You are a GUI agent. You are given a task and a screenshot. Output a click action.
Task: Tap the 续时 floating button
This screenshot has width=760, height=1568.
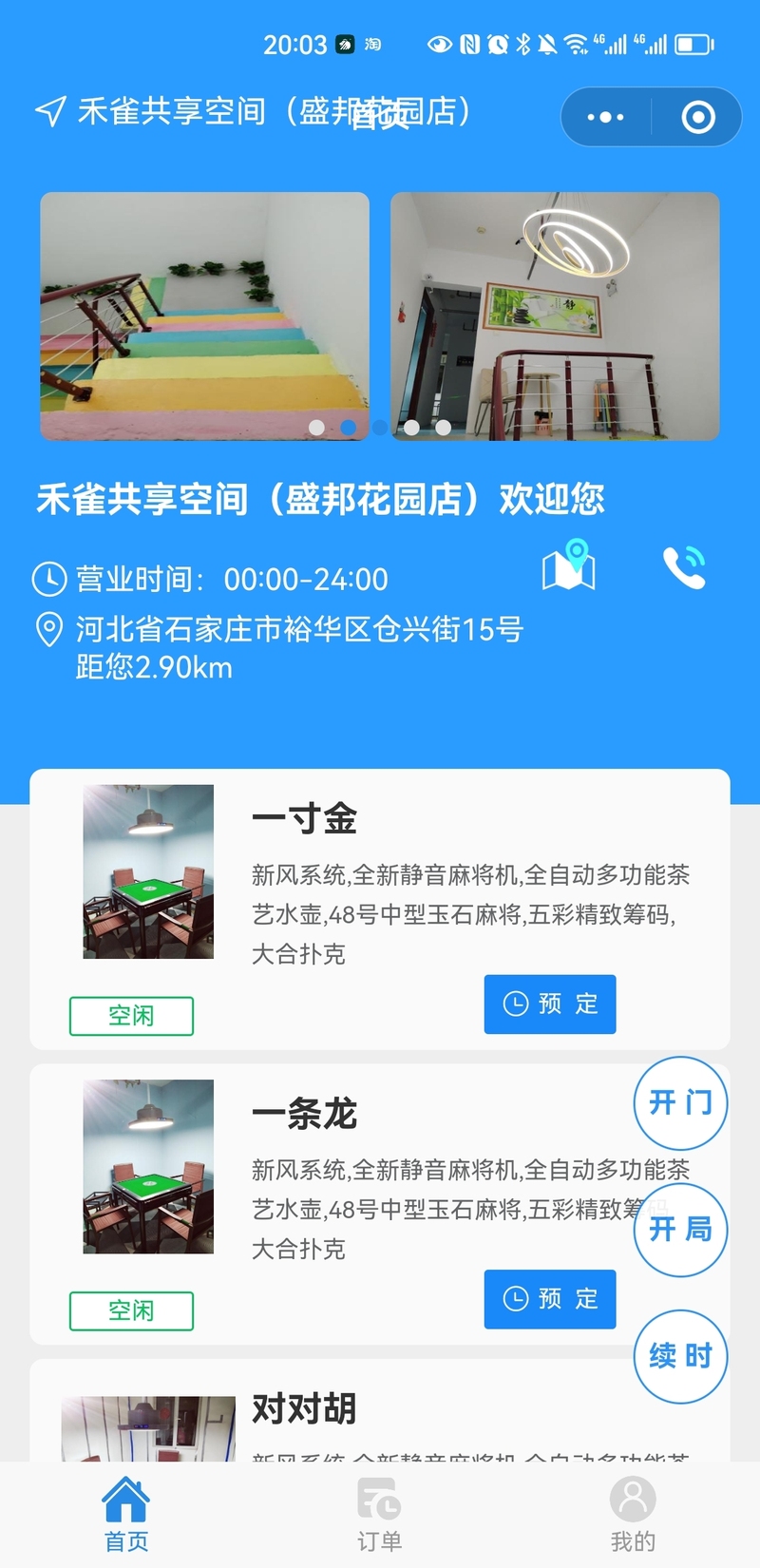680,1356
